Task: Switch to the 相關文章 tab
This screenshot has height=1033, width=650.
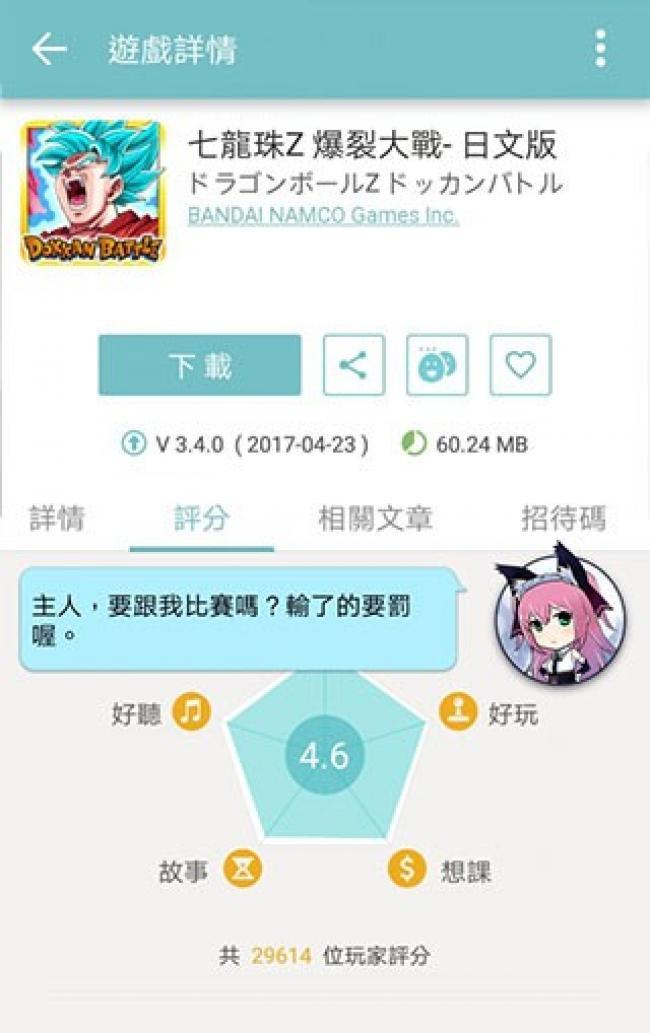Action: [375, 518]
